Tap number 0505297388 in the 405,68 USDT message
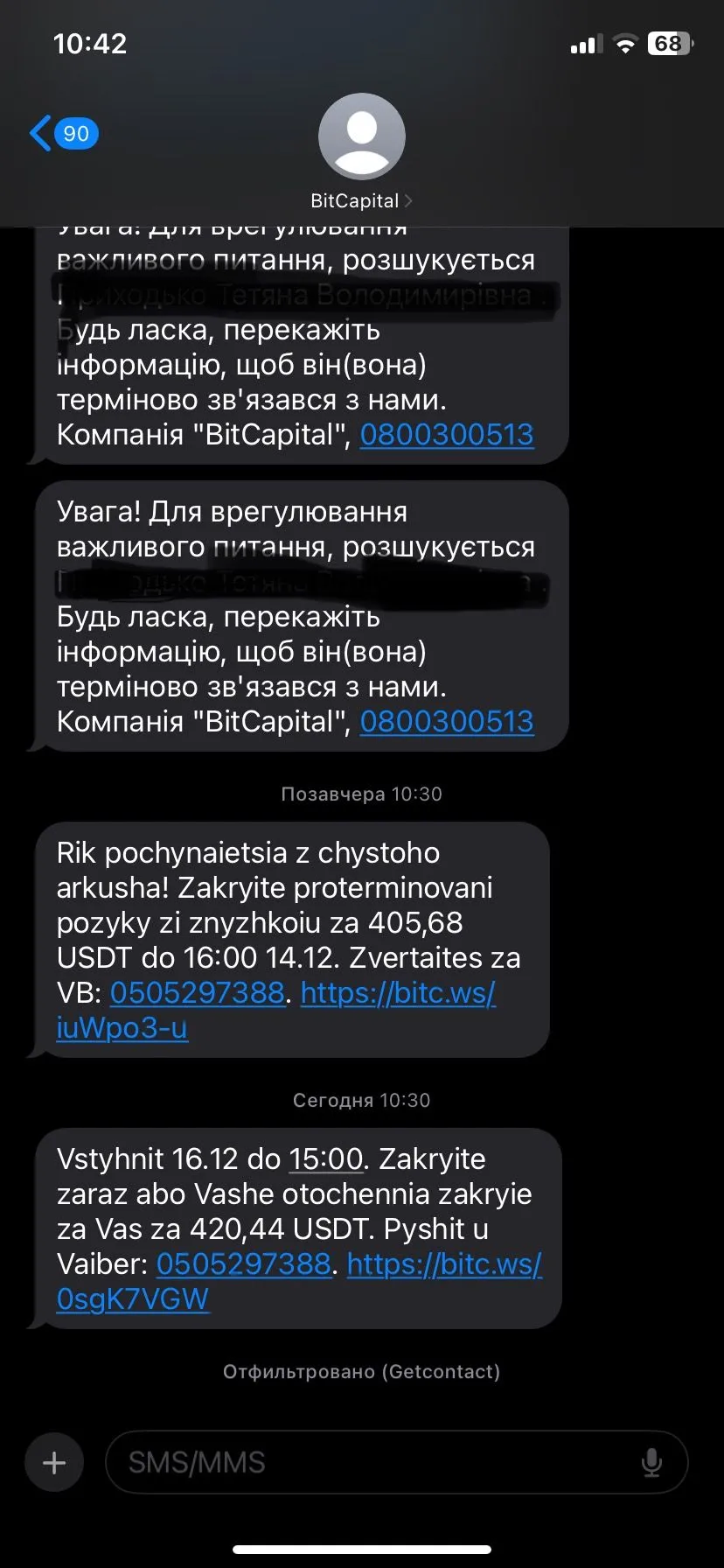Screen dimensions: 724x1568 tap(197, 992)
